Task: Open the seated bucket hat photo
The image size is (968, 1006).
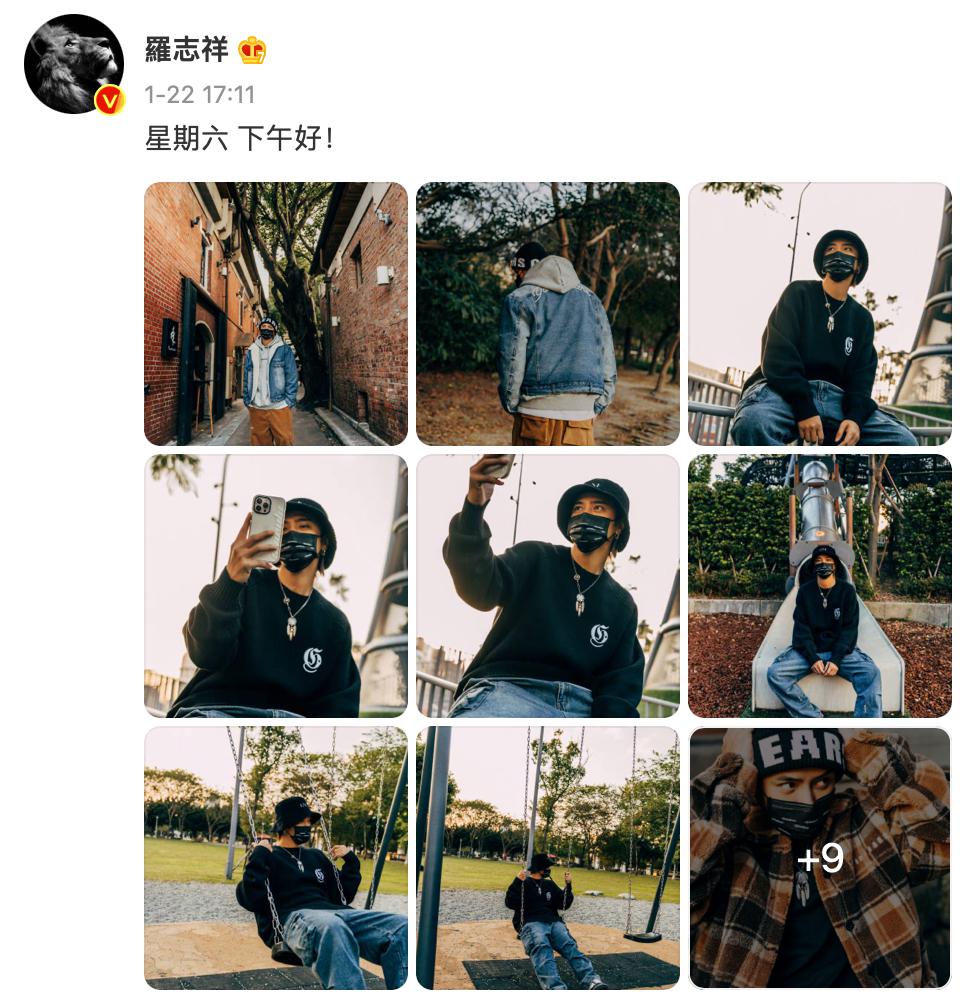Action: 820,314
